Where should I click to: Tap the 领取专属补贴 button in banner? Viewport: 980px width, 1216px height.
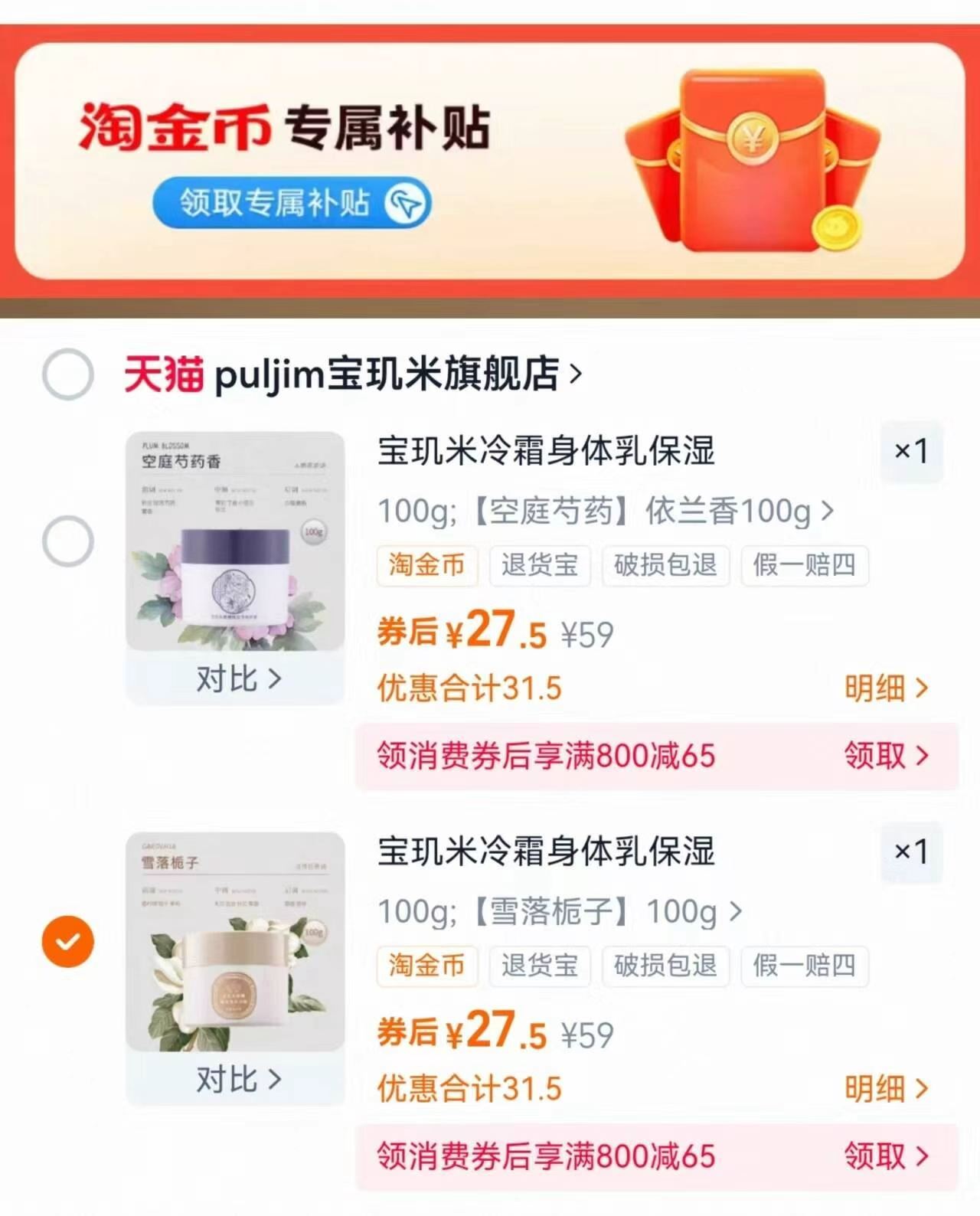pyautogui.click(x=291, y=203)
